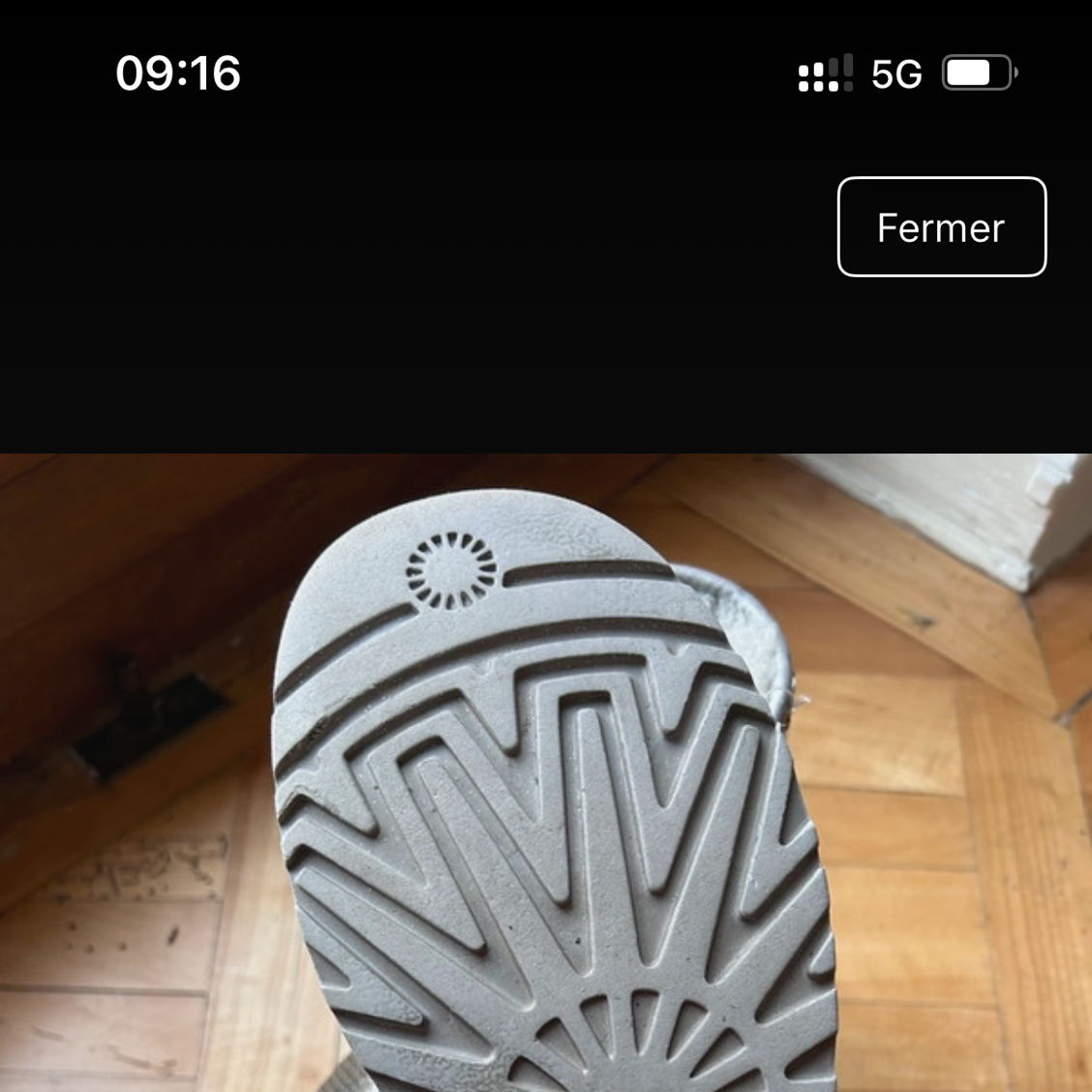Close the photo viewer with Fermer
This screenshot has height=1092, width=1092.
[x=941, y=227]
